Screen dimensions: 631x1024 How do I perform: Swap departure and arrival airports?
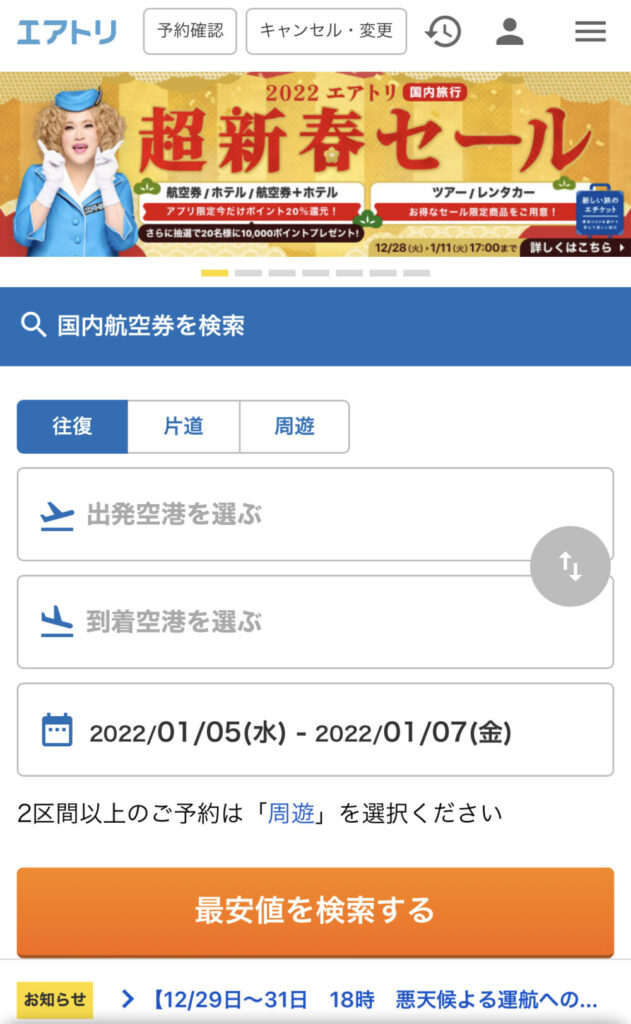coord(570,567)
